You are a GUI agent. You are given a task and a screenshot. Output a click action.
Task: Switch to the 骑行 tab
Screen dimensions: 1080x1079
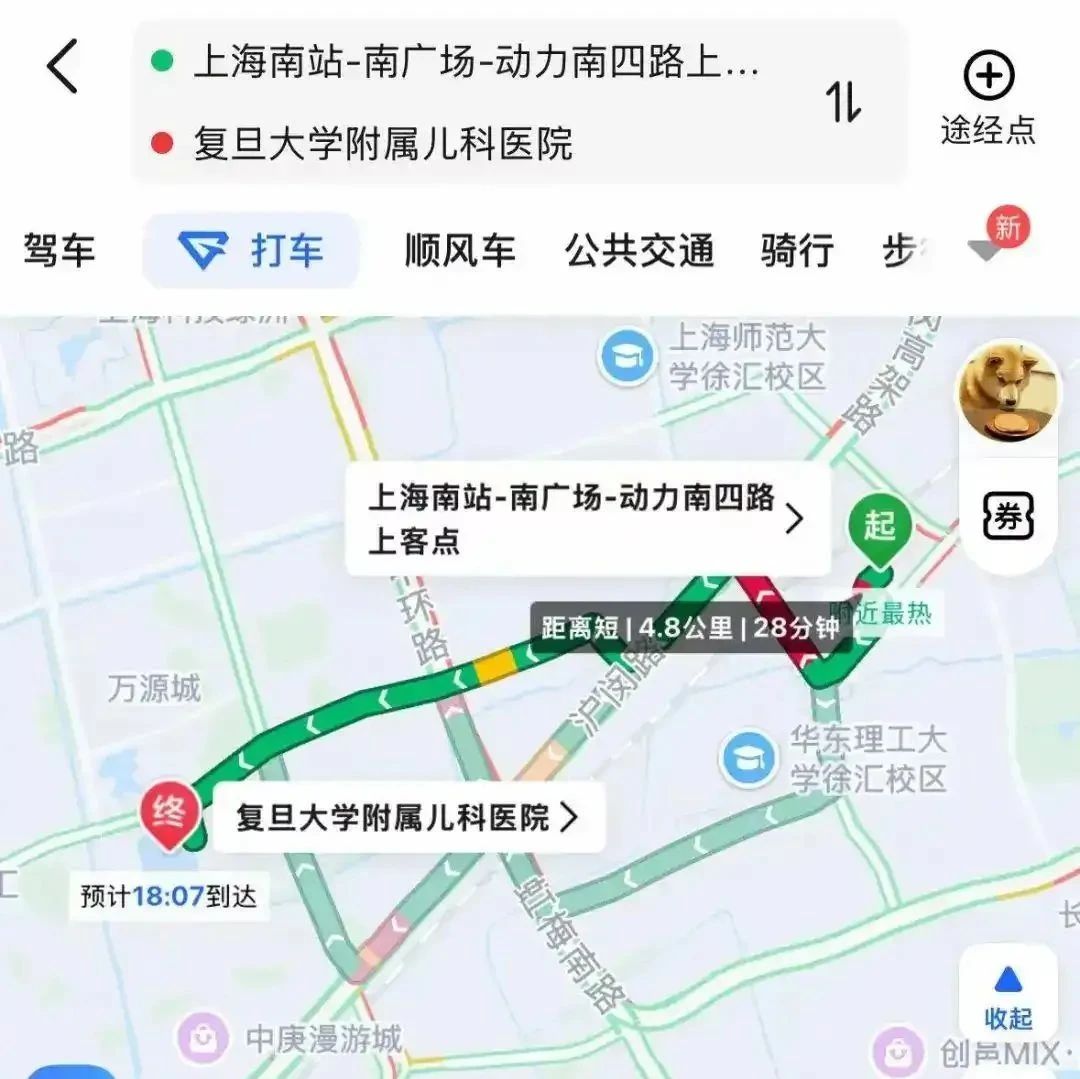[x=797, y=250]
